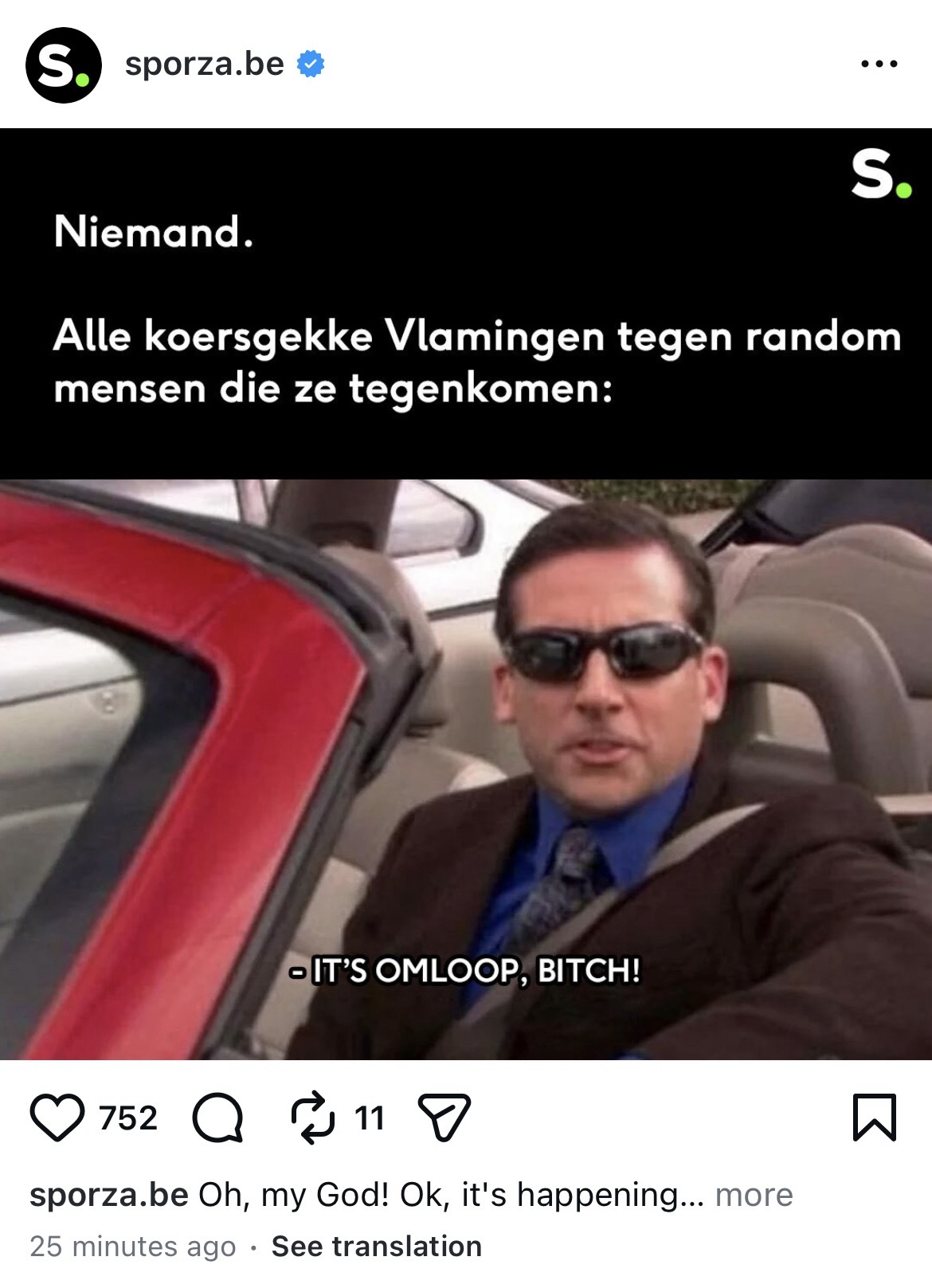The width and height of the screenshot is (932, 1288).
Task: Open the sporza.be profile avatar
Action: (63, 65)
